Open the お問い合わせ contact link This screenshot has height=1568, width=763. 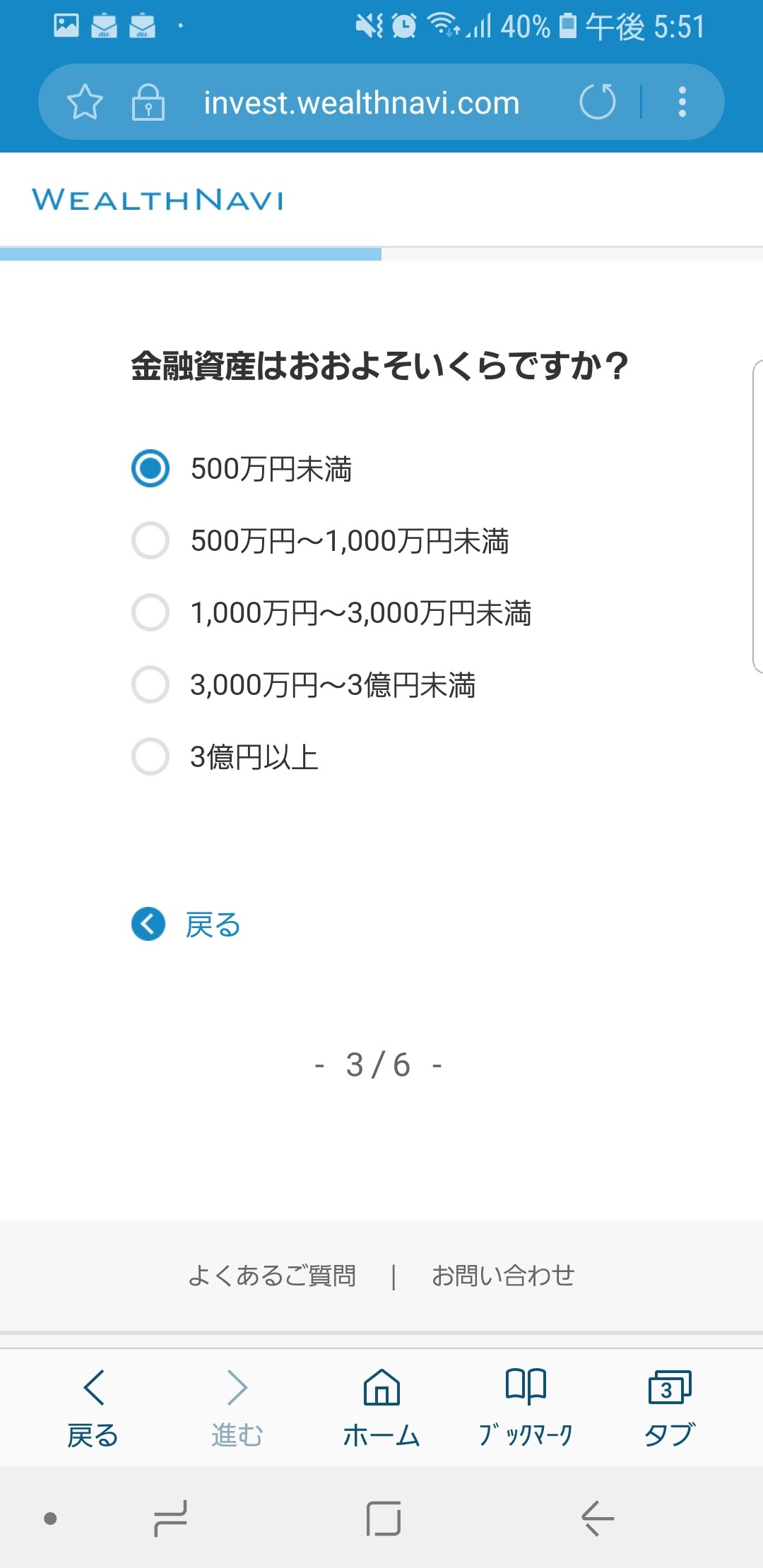click(503, 1276)
